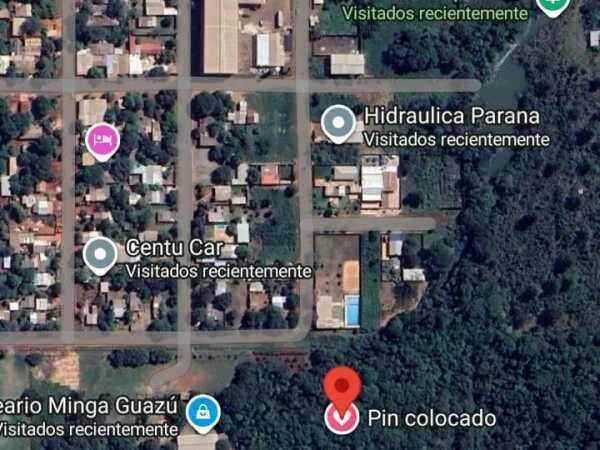Tap the green marker near the top edge
600x450 pixels.
[x=551, y=5]
